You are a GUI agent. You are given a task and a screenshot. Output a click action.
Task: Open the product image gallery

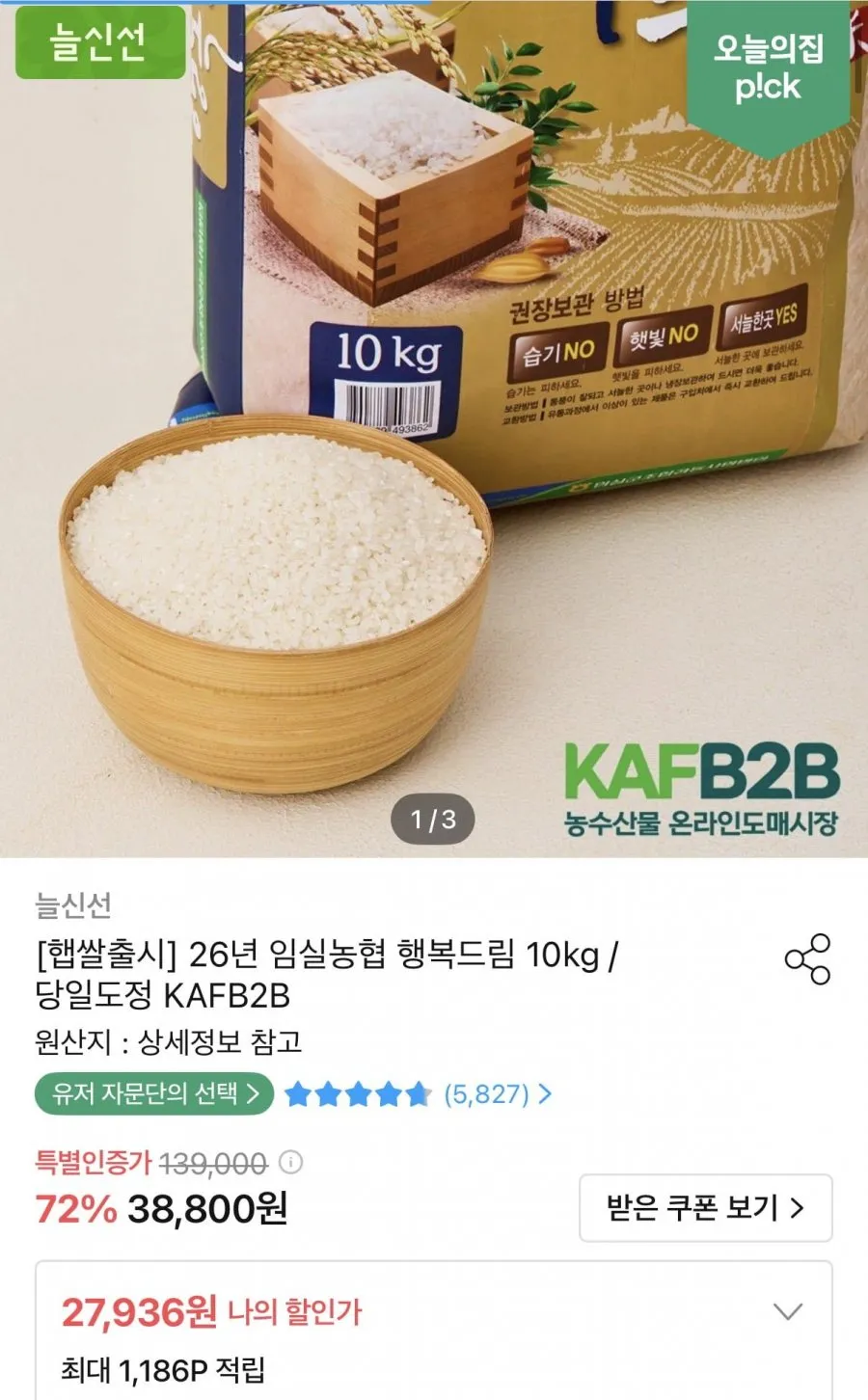pyautogui.click(x=434, y=428)
